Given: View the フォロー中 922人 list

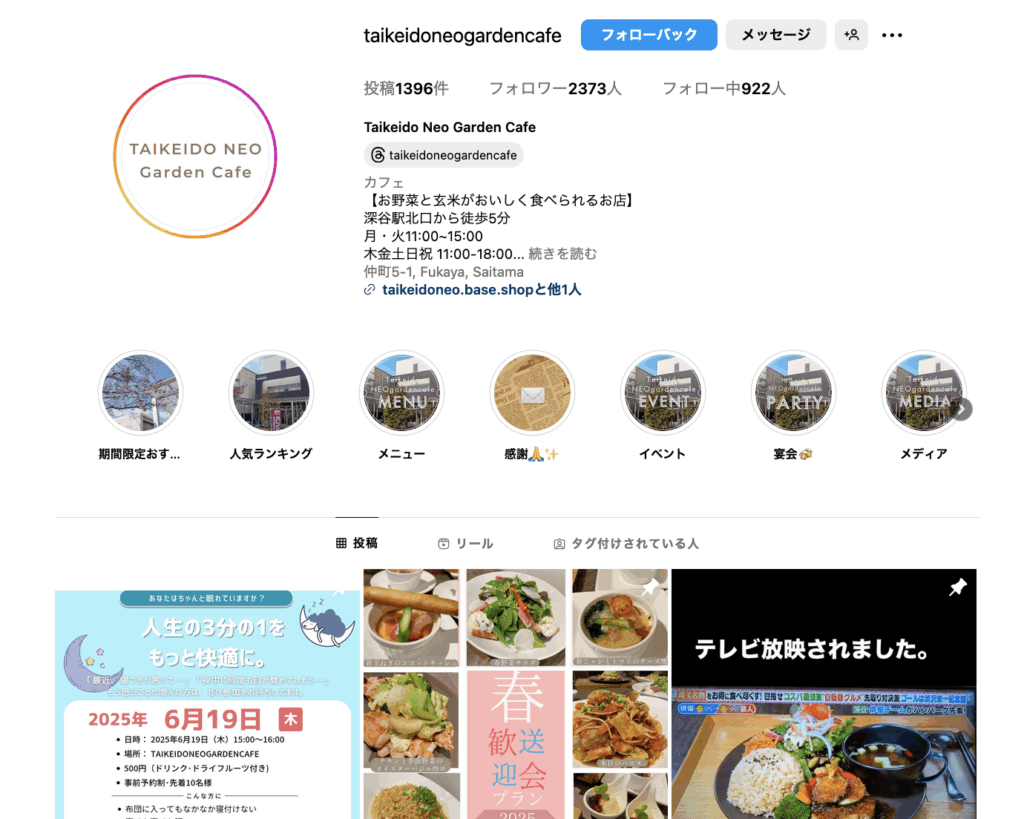Looking at the screenshot, I should coord(724,89).
